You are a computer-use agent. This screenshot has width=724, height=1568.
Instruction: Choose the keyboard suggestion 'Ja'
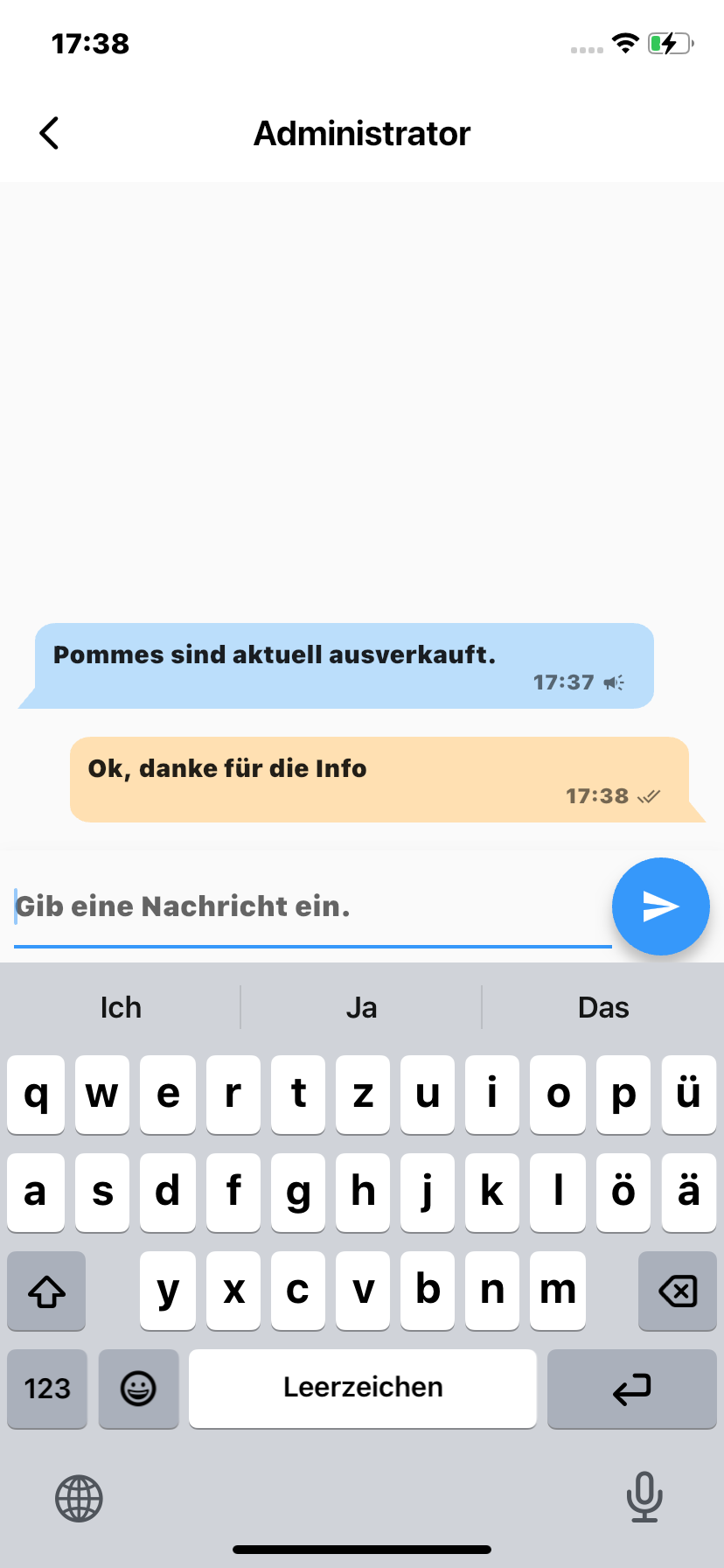361,1007
